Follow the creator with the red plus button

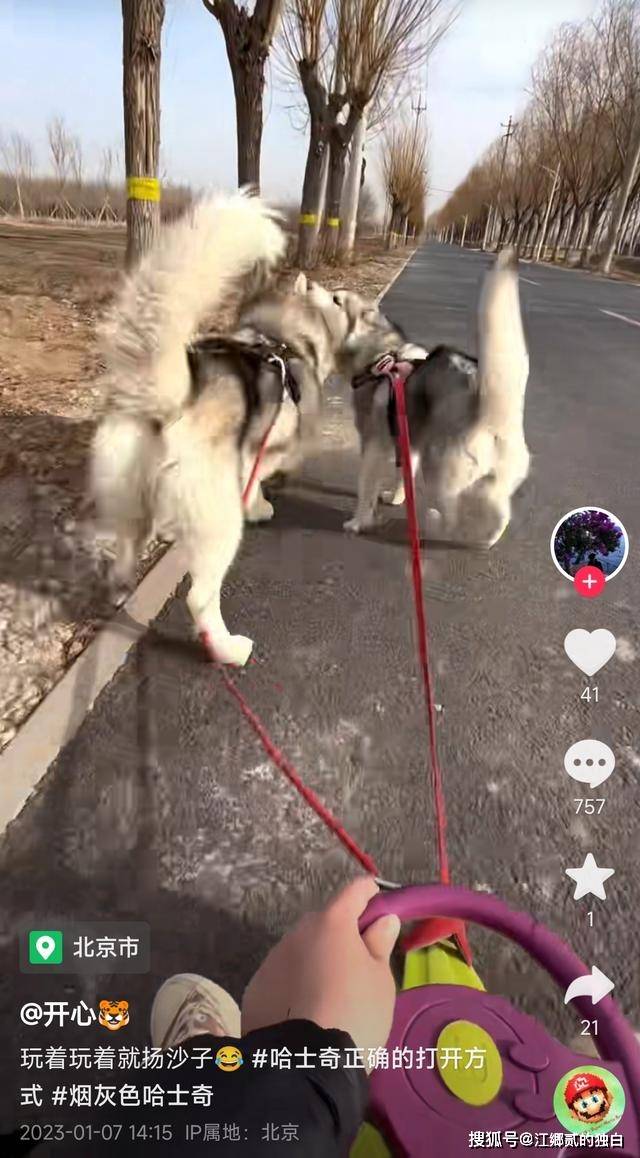click(589, 581)
